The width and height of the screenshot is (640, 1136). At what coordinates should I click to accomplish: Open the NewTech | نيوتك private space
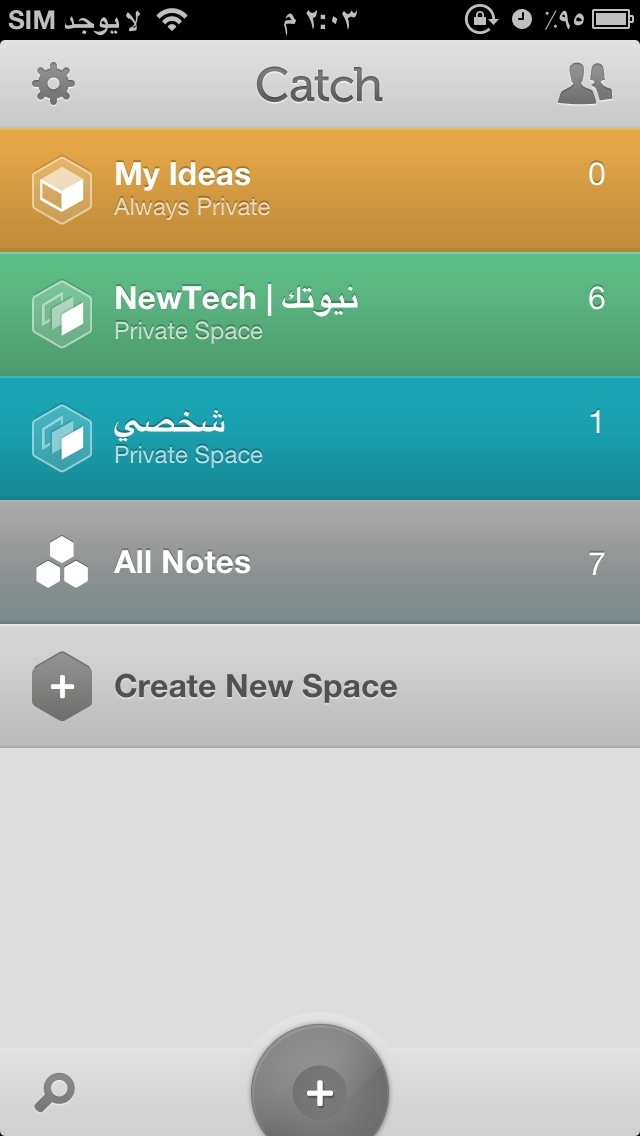coord(320,314)
